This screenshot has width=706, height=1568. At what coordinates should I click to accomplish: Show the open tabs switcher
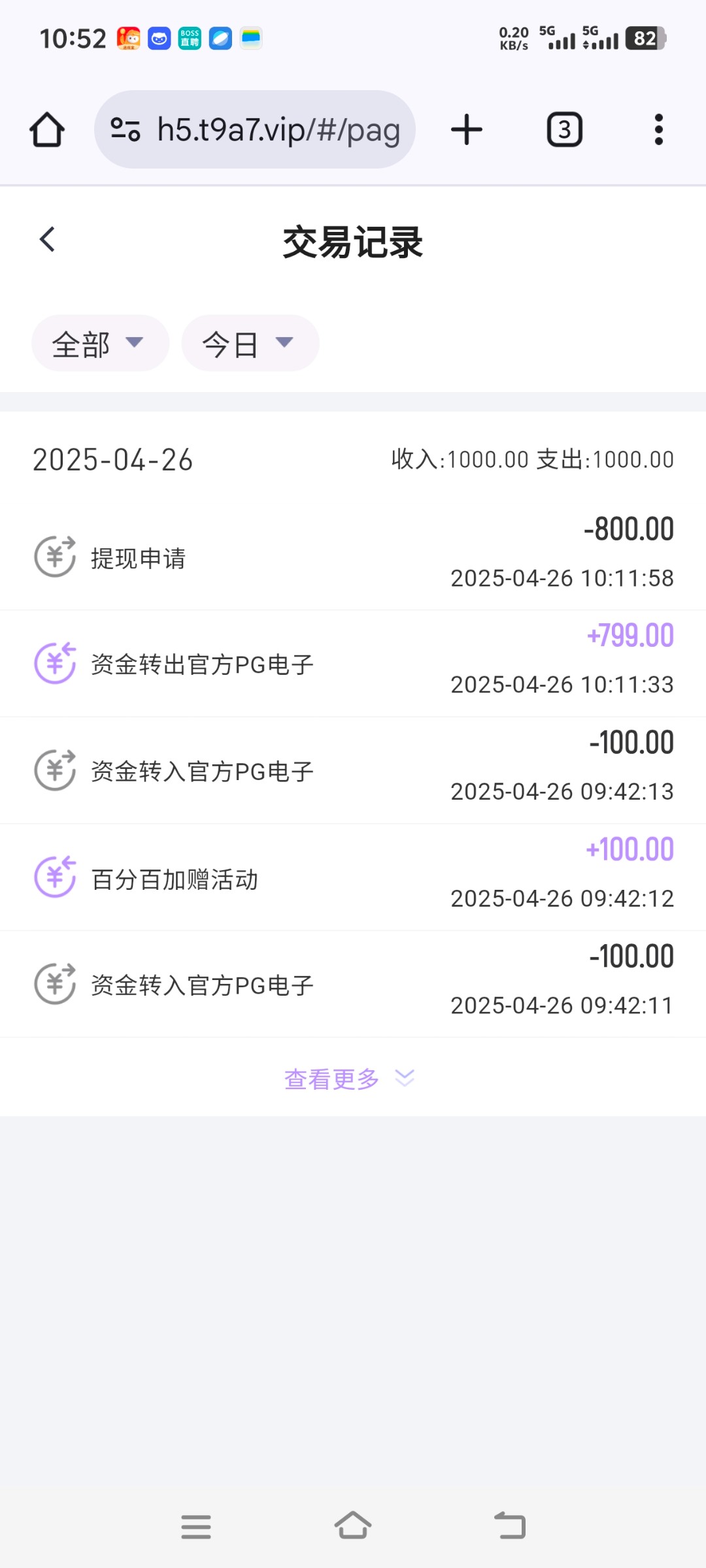[x=564, y=129]
